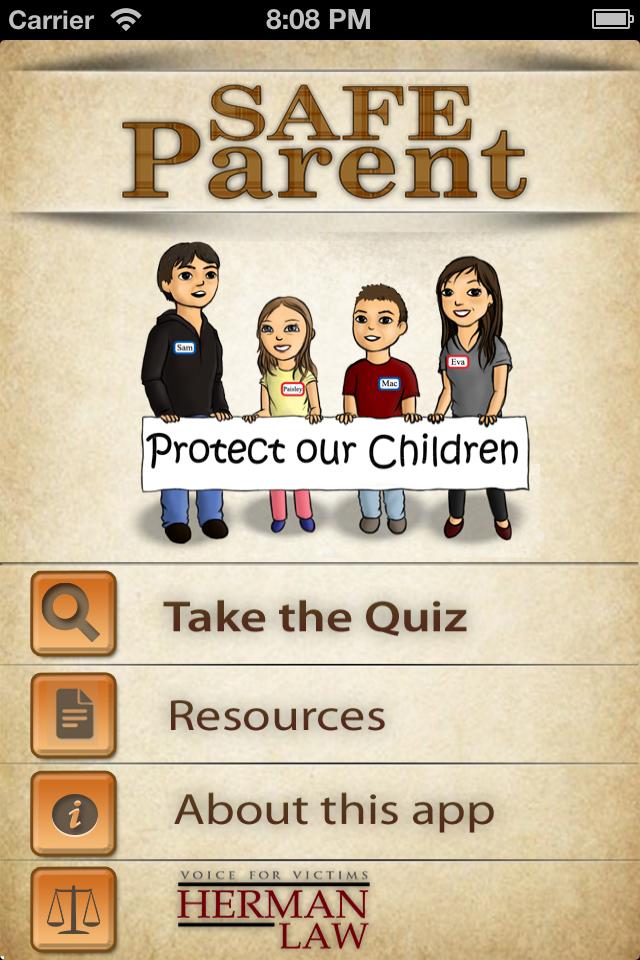View About this app info

point(334,810)
